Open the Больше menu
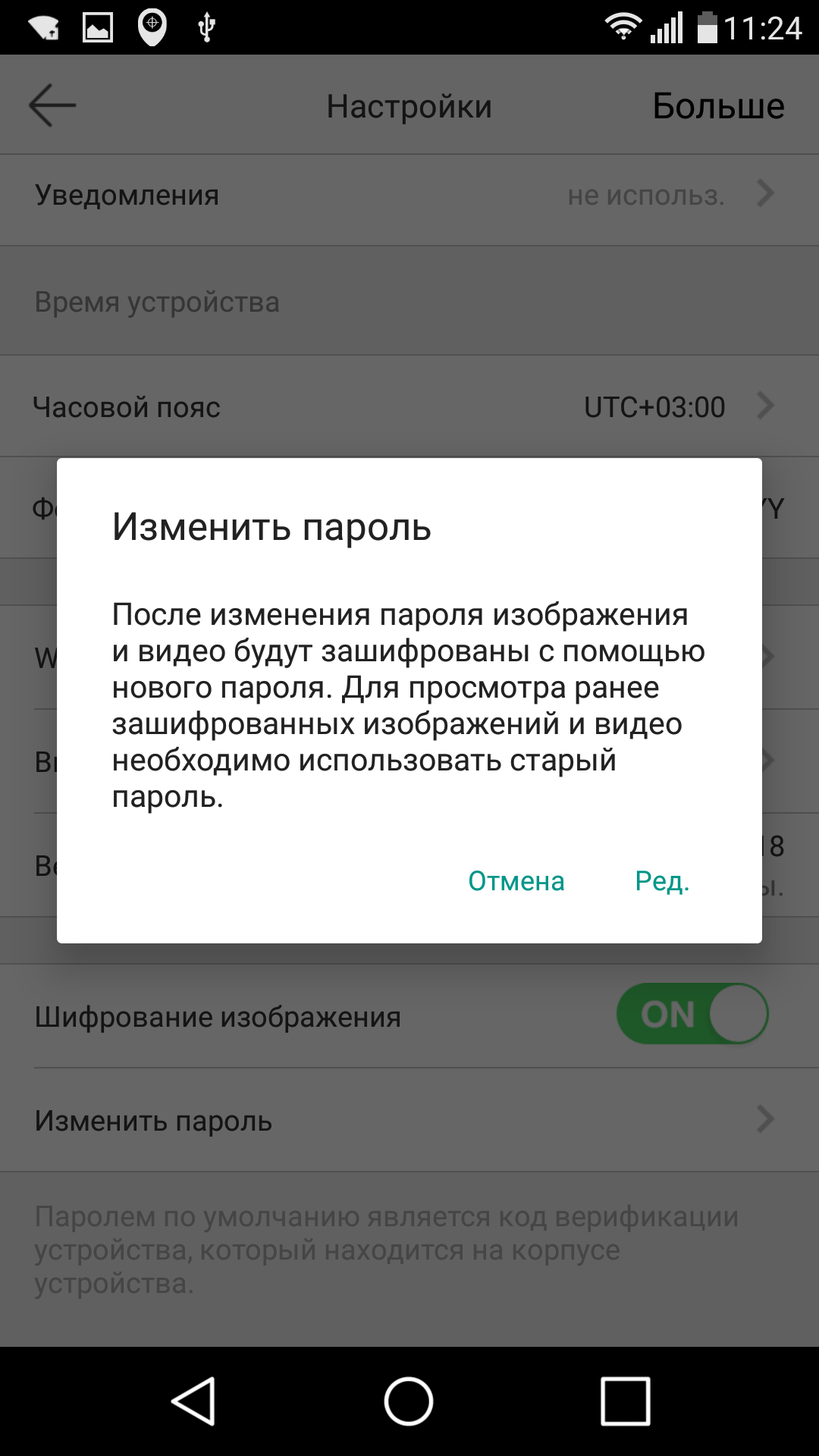 click(717, 106)
